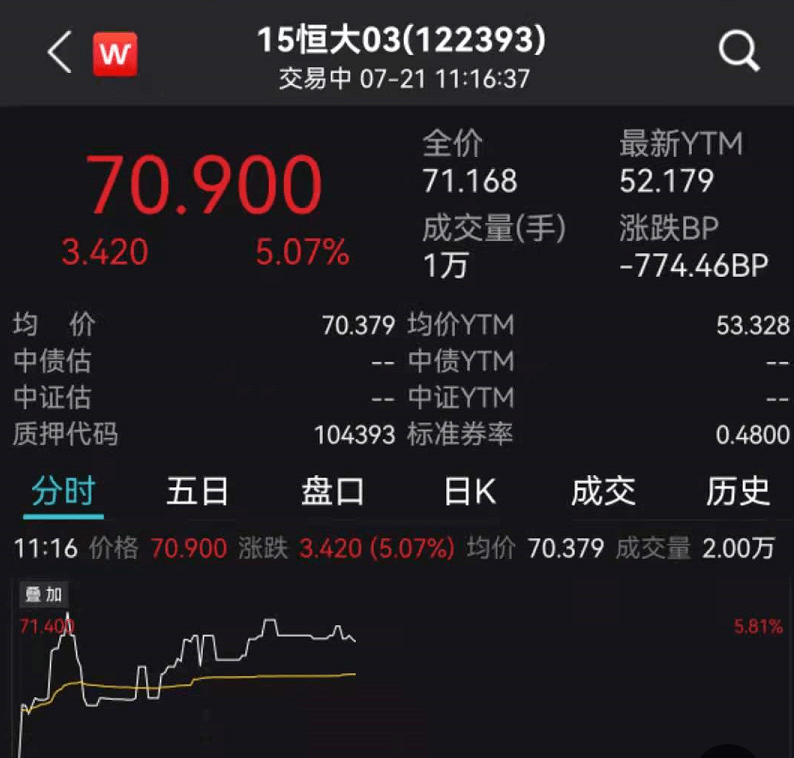Switch to the 分时 tab

pyautogui.click(x=63, y=492)
